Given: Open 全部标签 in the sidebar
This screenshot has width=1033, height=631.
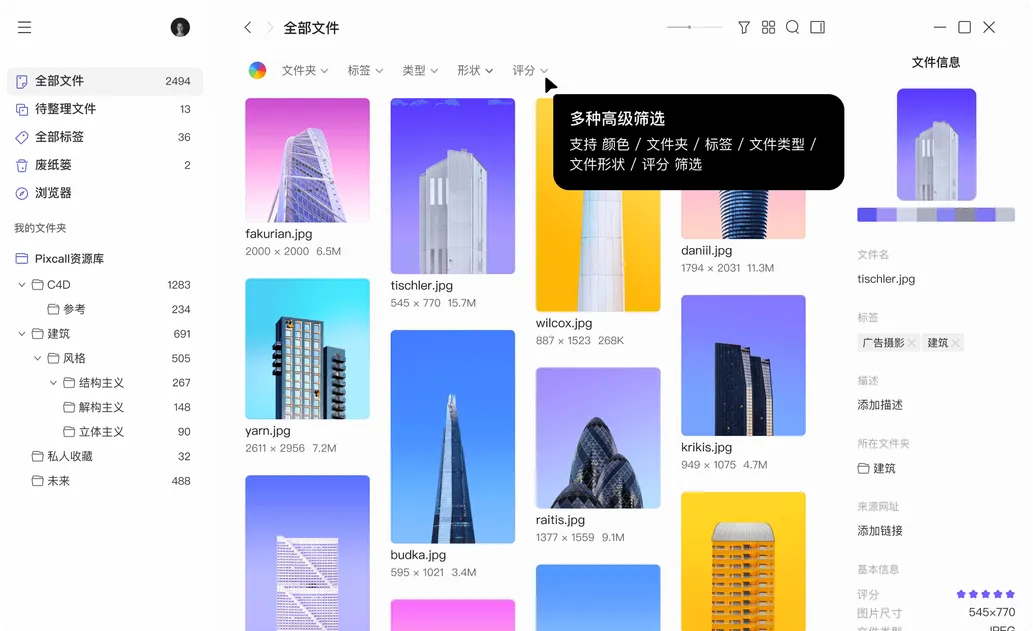Looking at the screenshot, I should 60,137.
